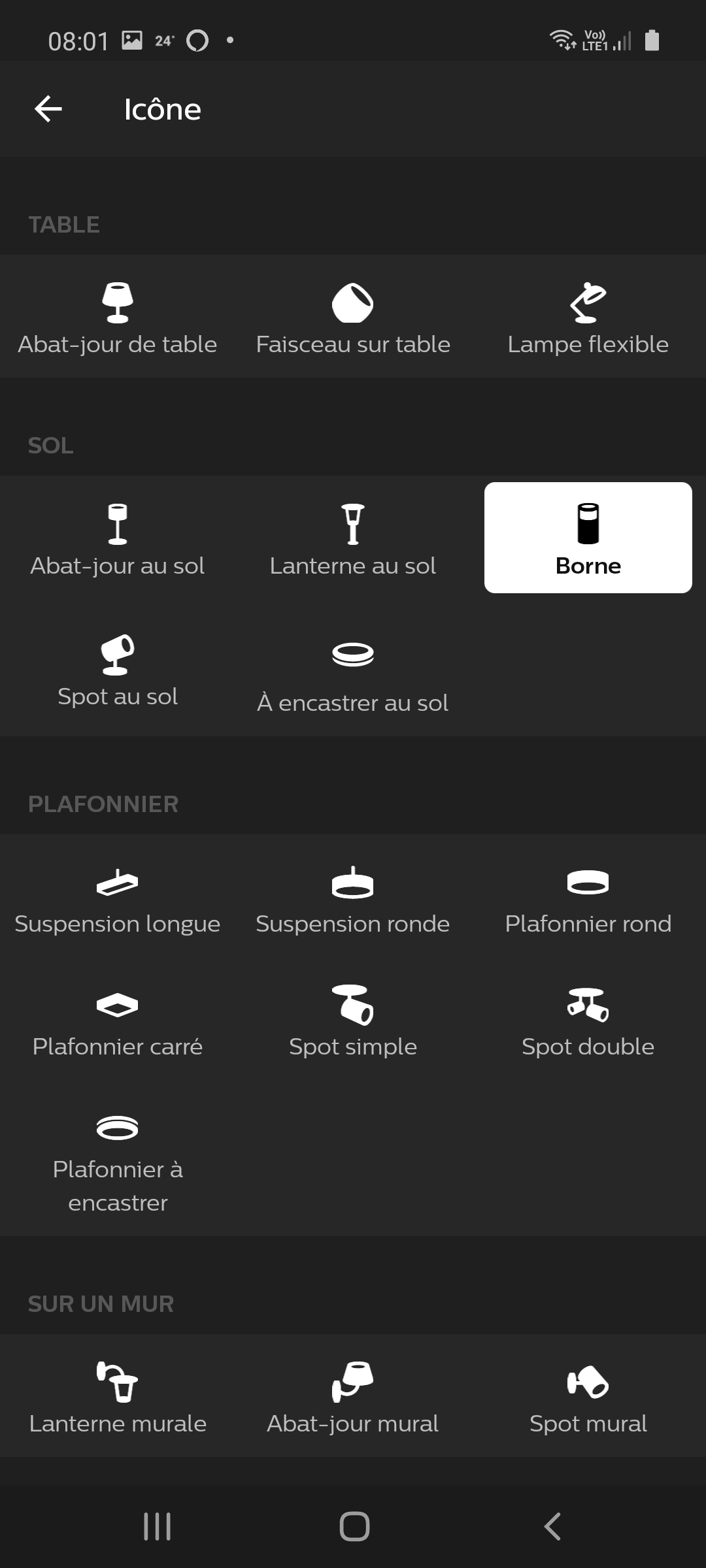Choose the Spot mural icon
The image size is (706, 1568).
coord(588,1396)
